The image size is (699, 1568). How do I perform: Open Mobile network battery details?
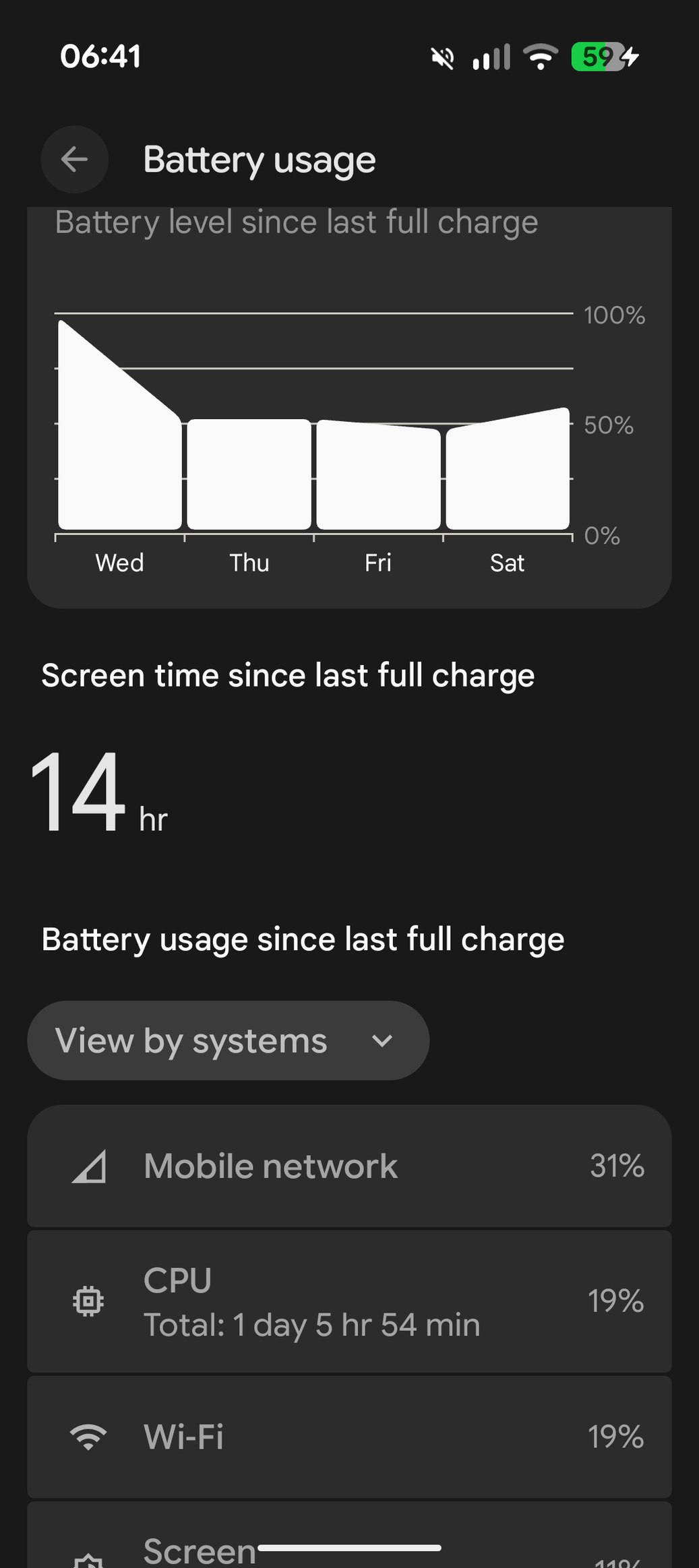pos(349,1166)
